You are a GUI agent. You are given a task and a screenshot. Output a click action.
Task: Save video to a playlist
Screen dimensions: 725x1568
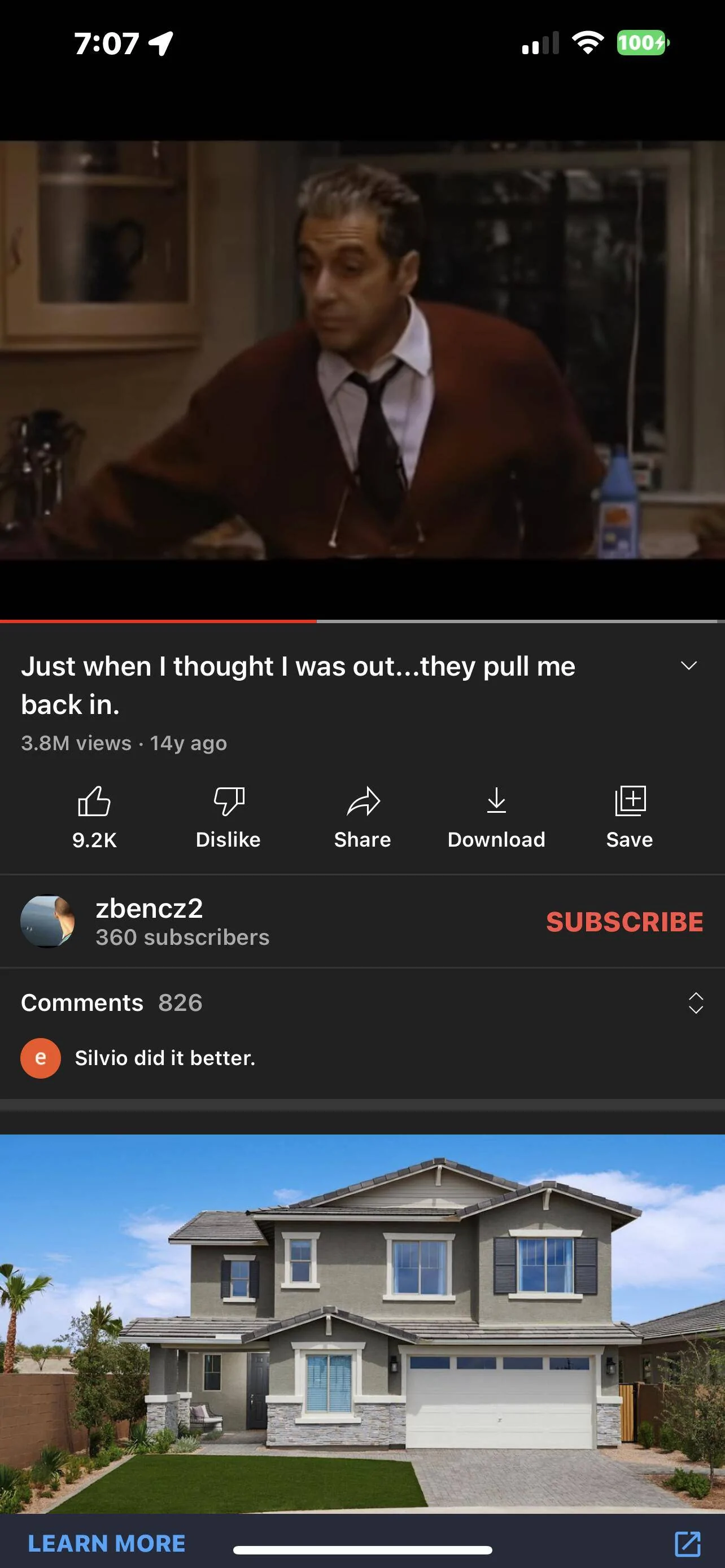630,817
